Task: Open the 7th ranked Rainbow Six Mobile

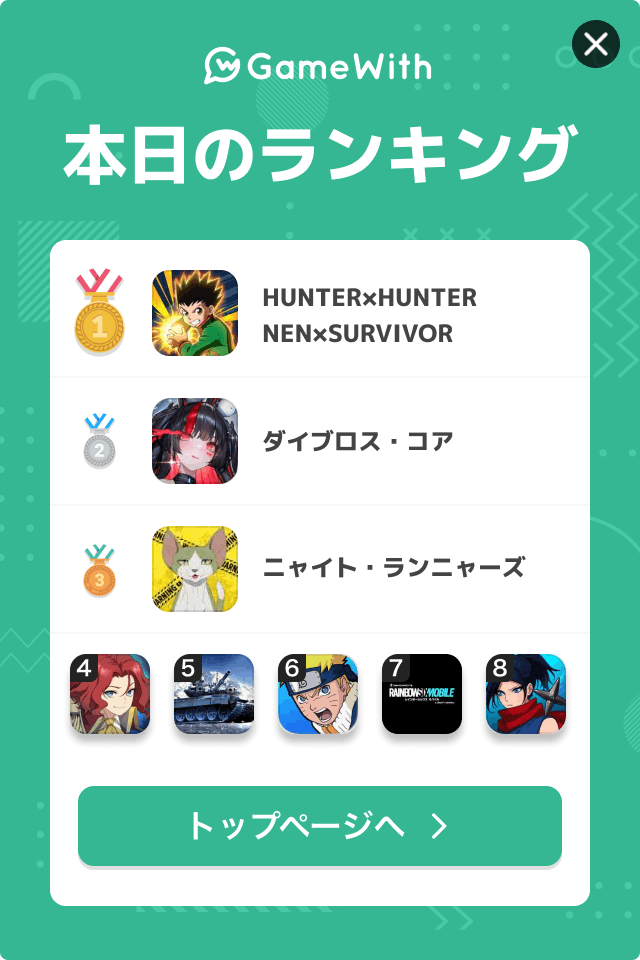Action: pyautogui.click(x=422, y=694)
